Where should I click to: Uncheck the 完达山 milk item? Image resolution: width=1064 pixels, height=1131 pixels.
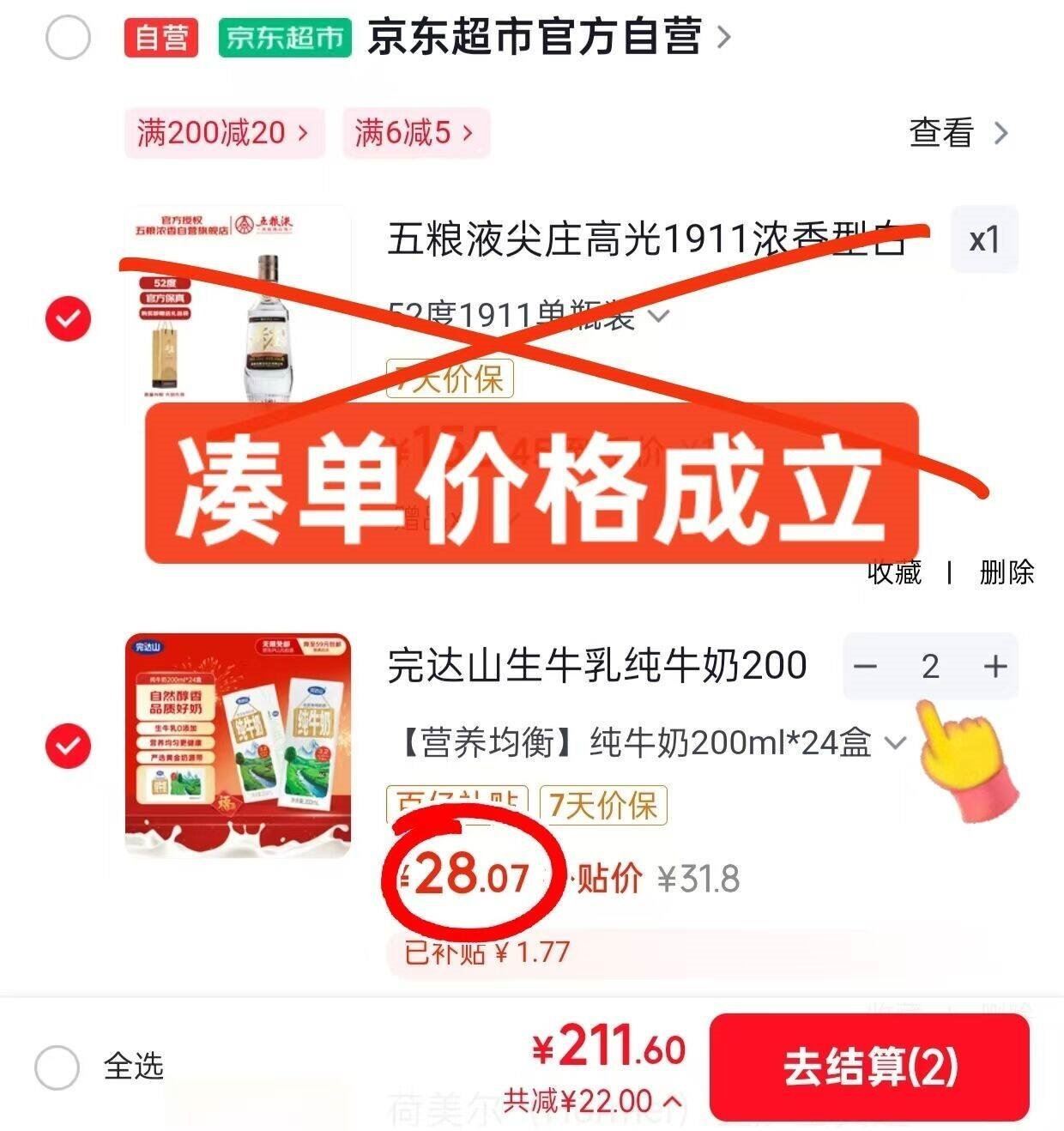68,746
